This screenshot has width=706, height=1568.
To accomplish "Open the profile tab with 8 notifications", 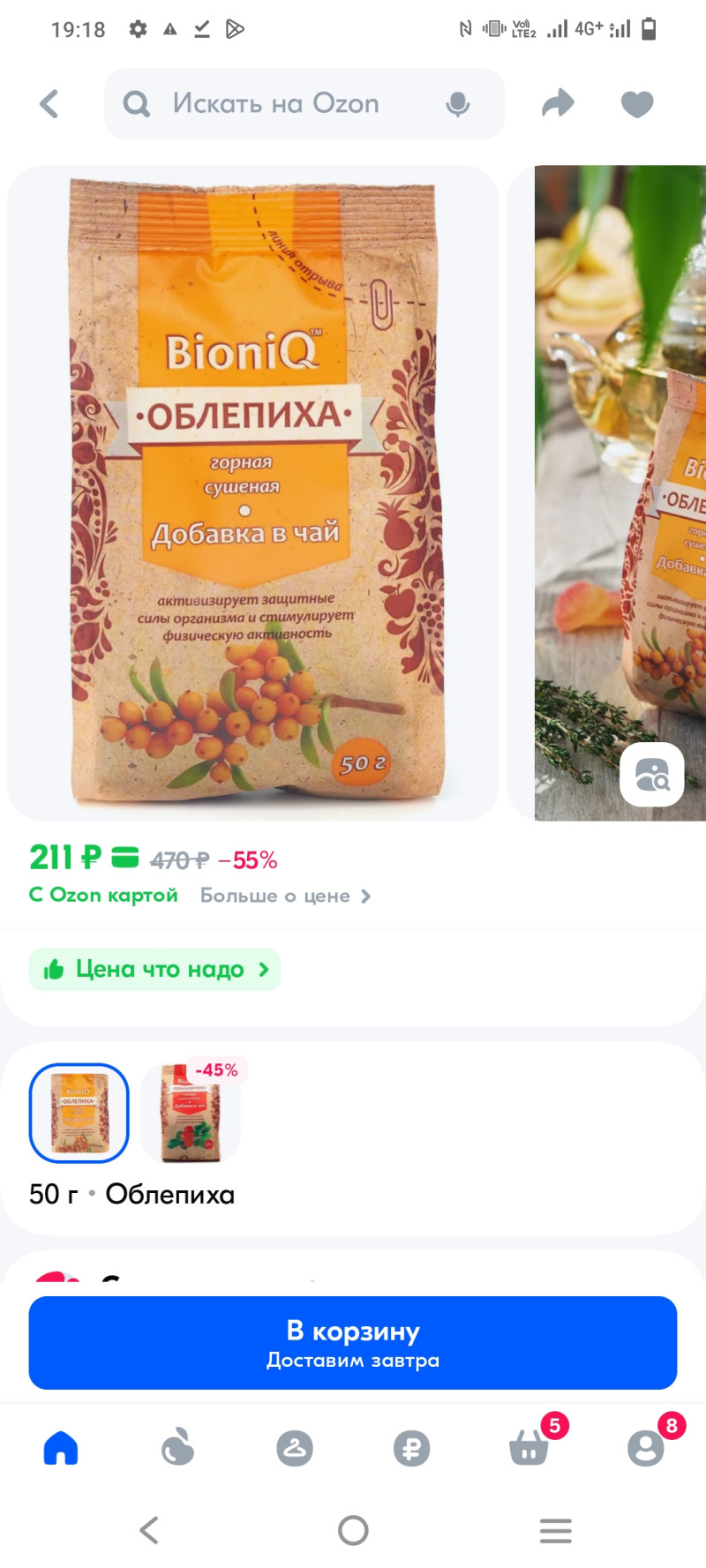I will pos(646,1448).
